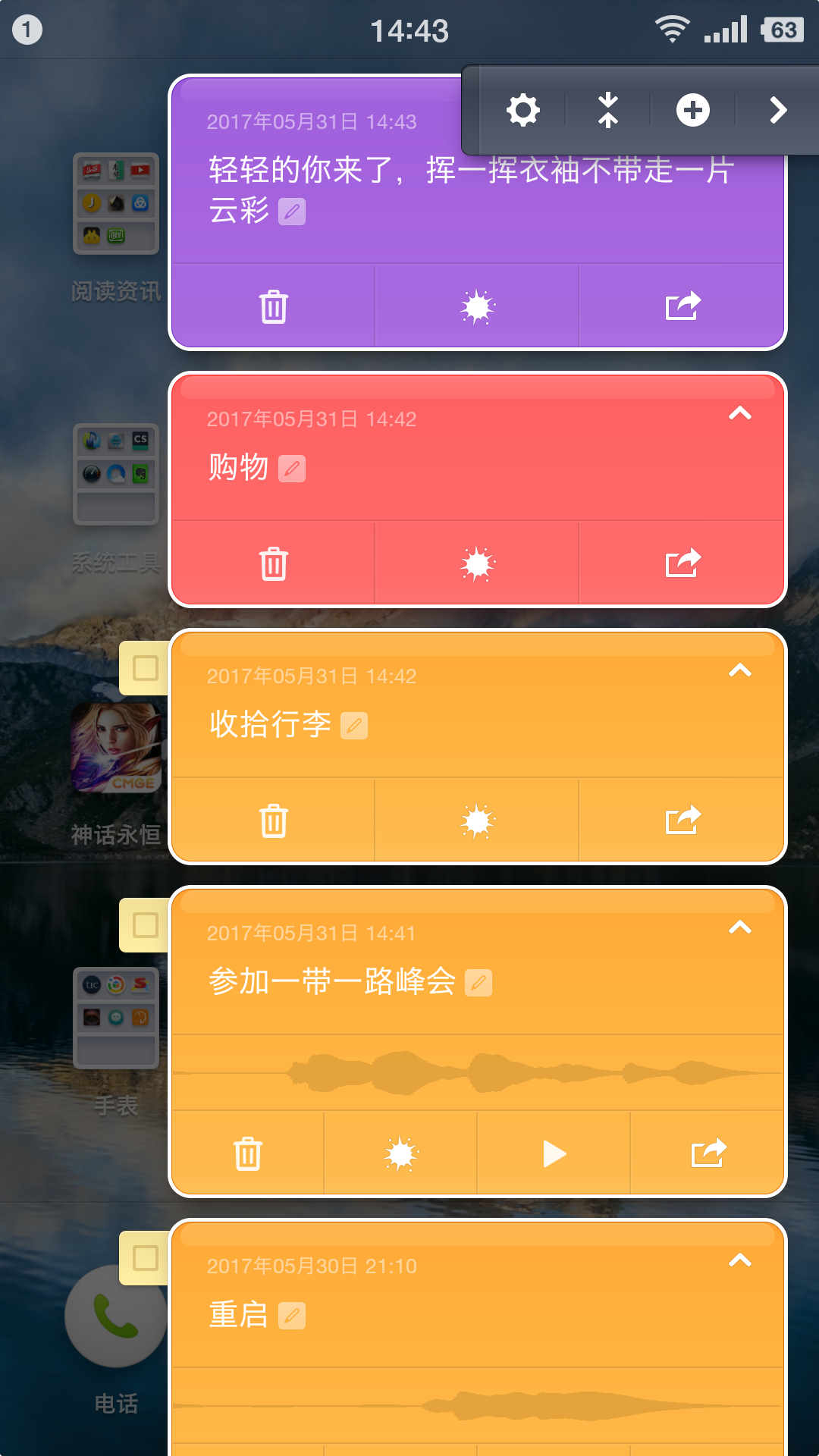This screenshot has width=819, height=1456.
Task: Share the 购物 note
Action: click(x=682, y=563)
